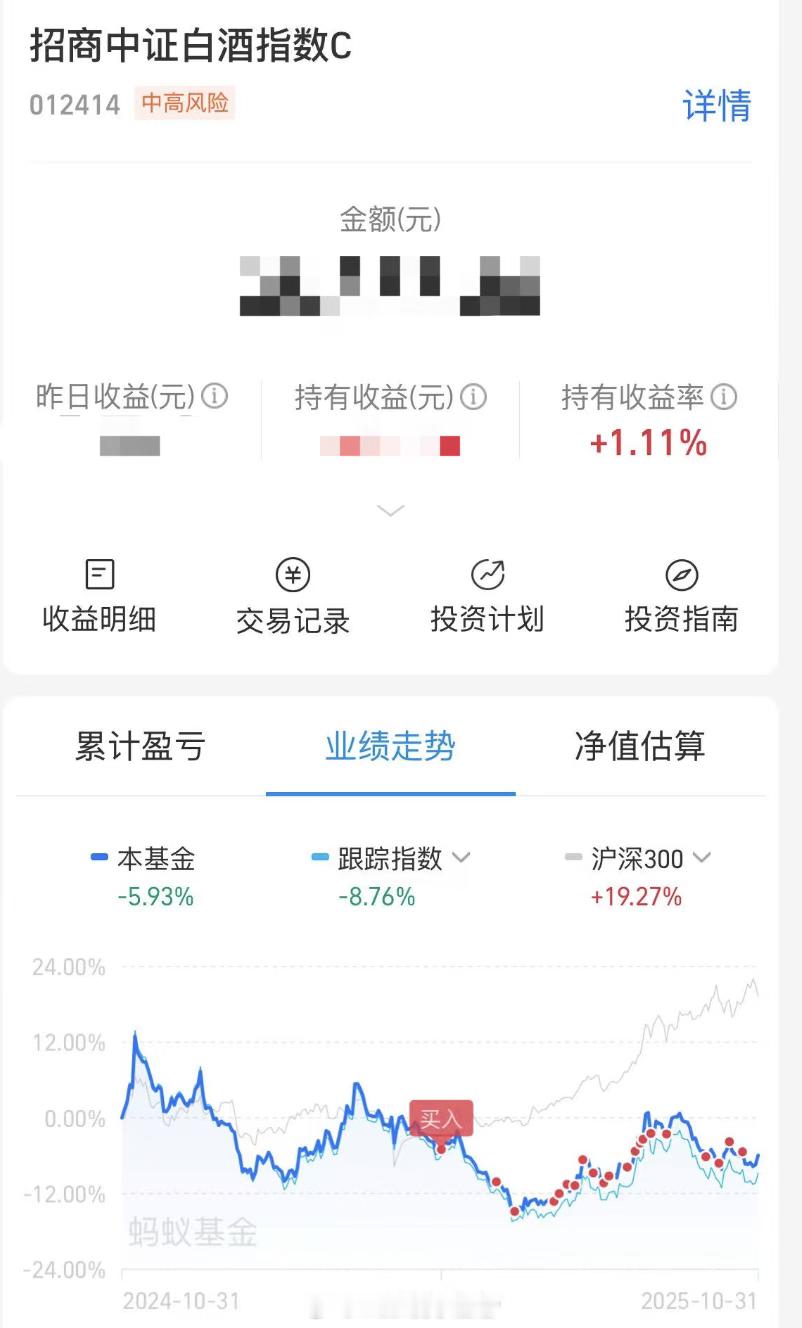Viewport: 802px width, 1328px height.
Task: Hide the 沪深300 comparison line
Action: (635, 858)
